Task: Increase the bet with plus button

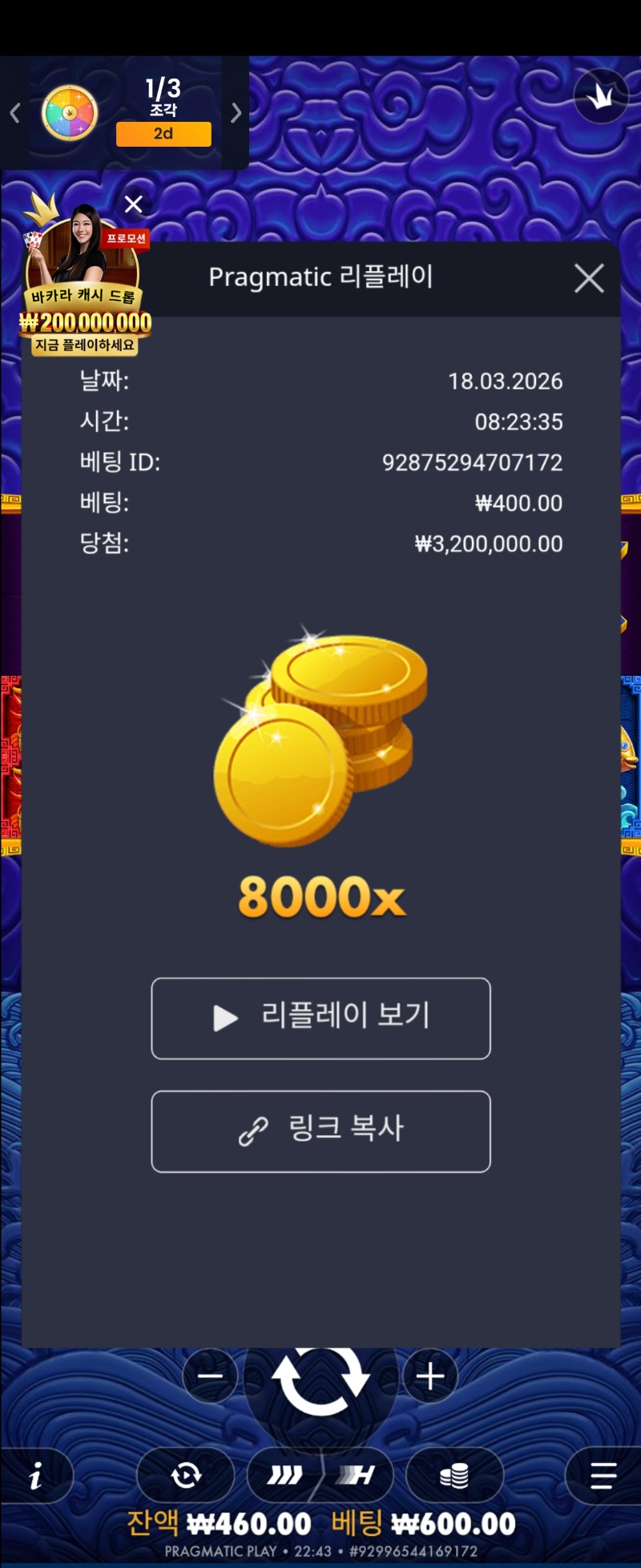Action: (430, 1376)
